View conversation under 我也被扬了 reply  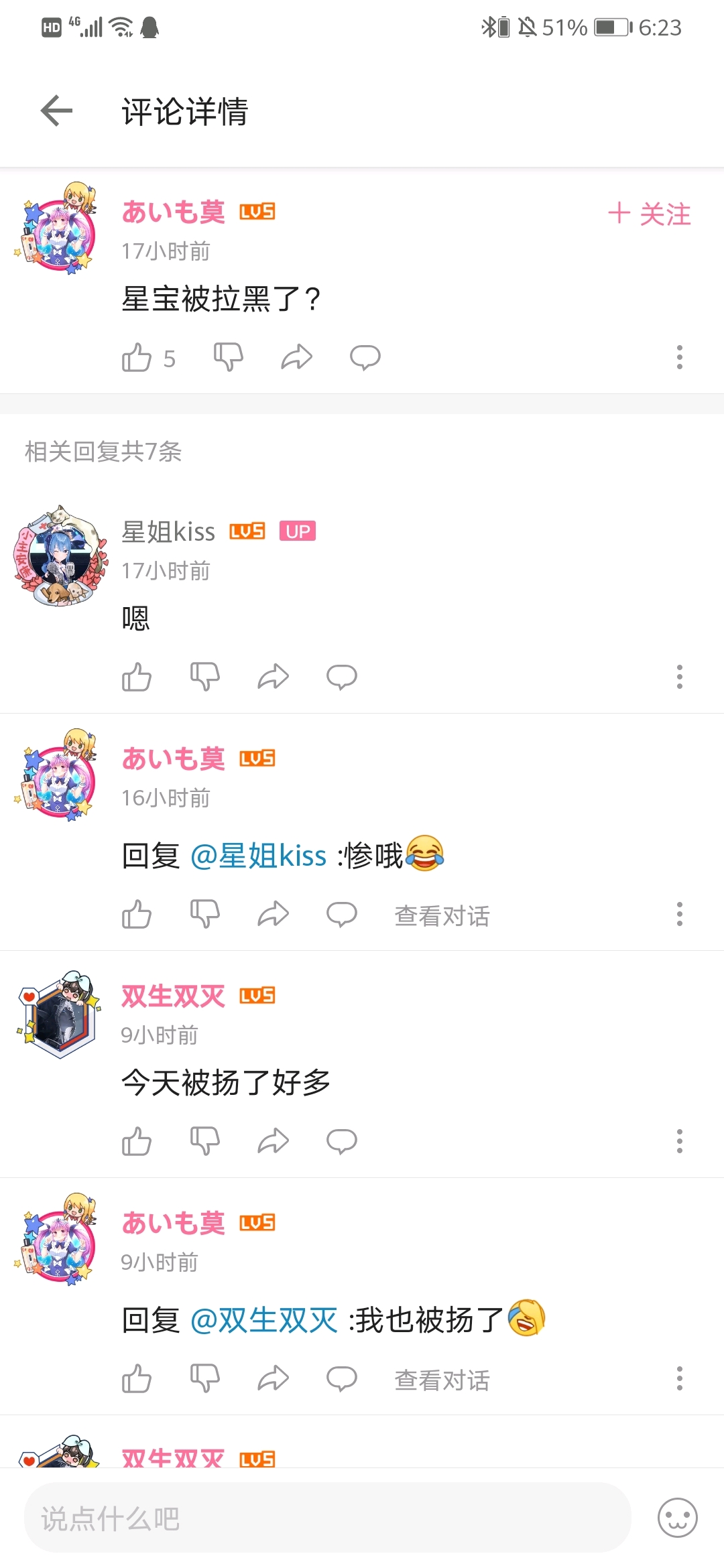click(442, 1380)
